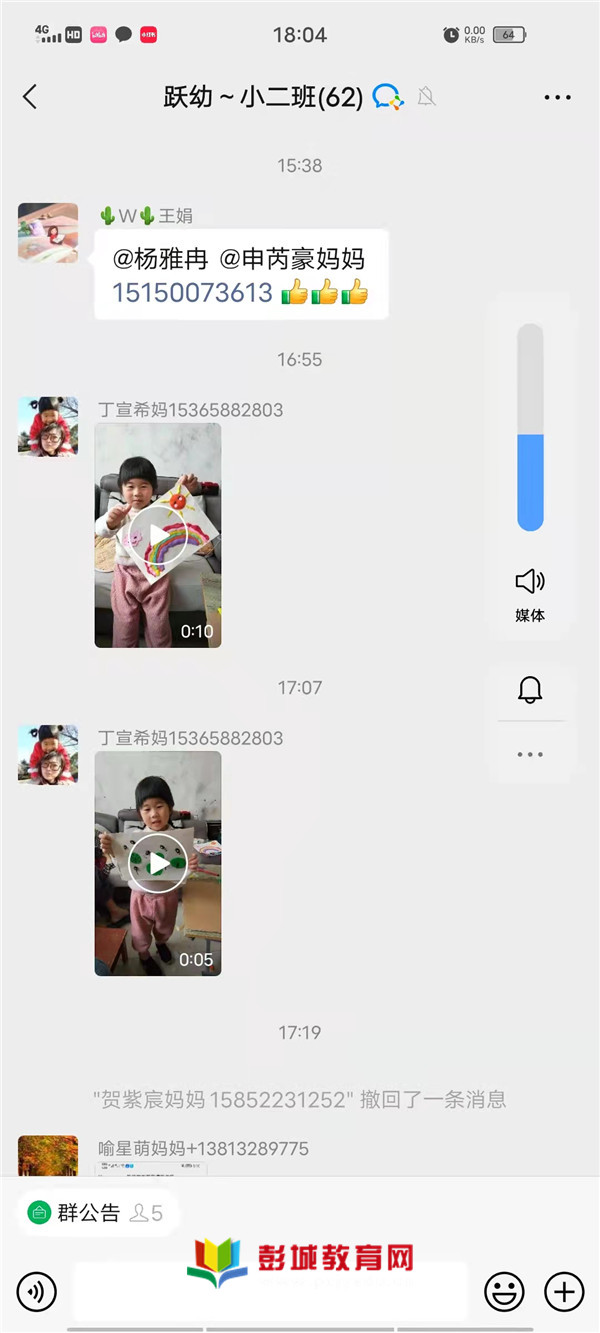Open the group chat overflow menu
This screenshot has width=600, height=1333.
click(x=557, y=97)
